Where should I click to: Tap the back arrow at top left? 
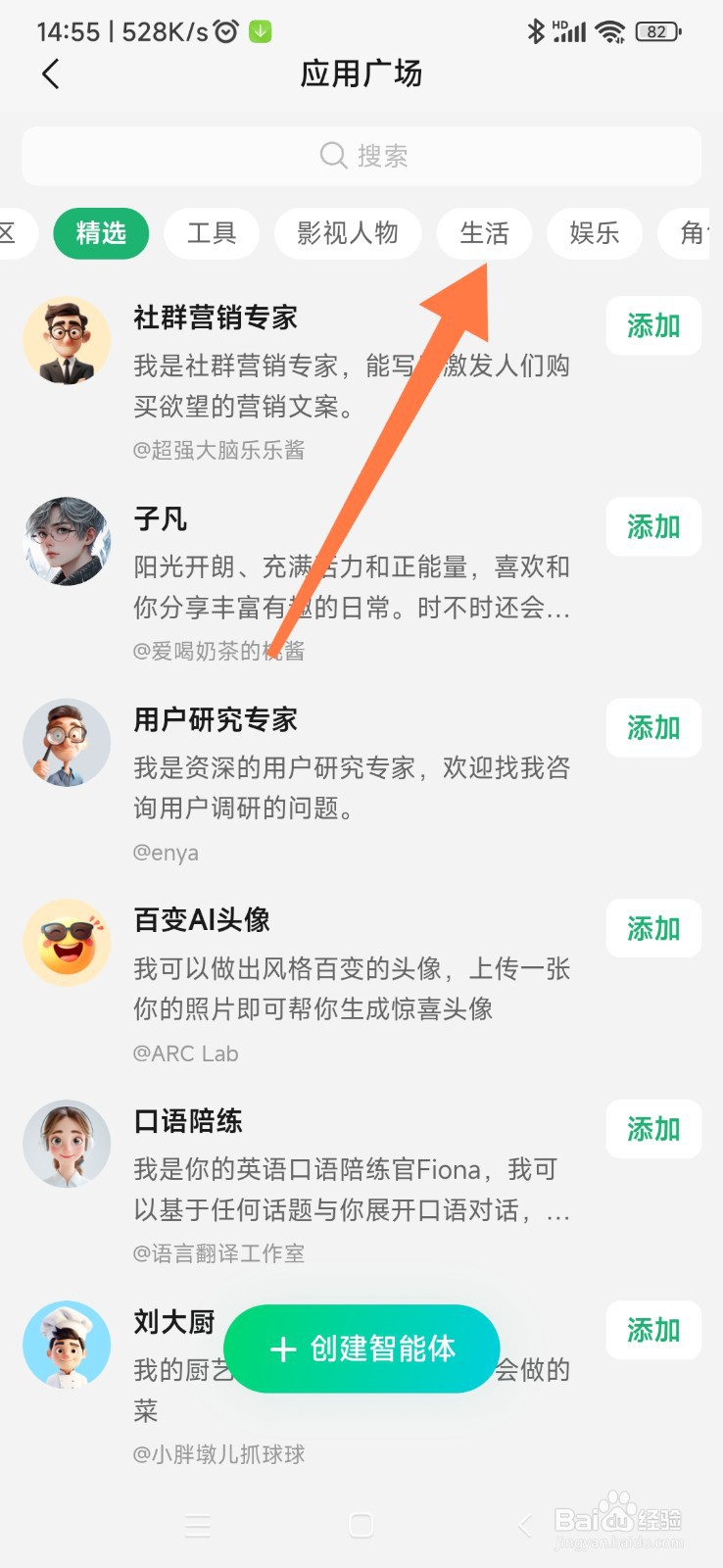pos(50,73)
